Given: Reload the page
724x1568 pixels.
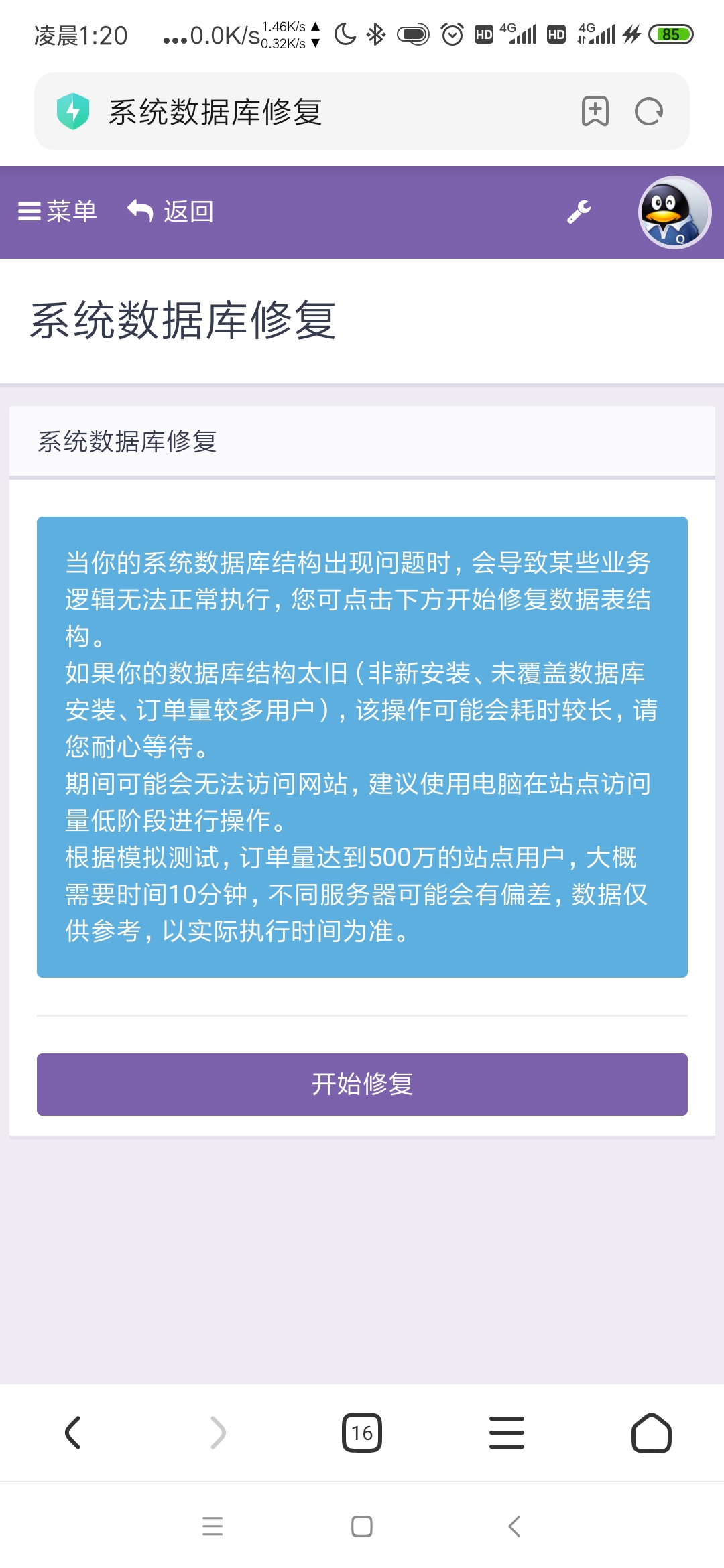Looking at the screenshot, I should point(648,111).
